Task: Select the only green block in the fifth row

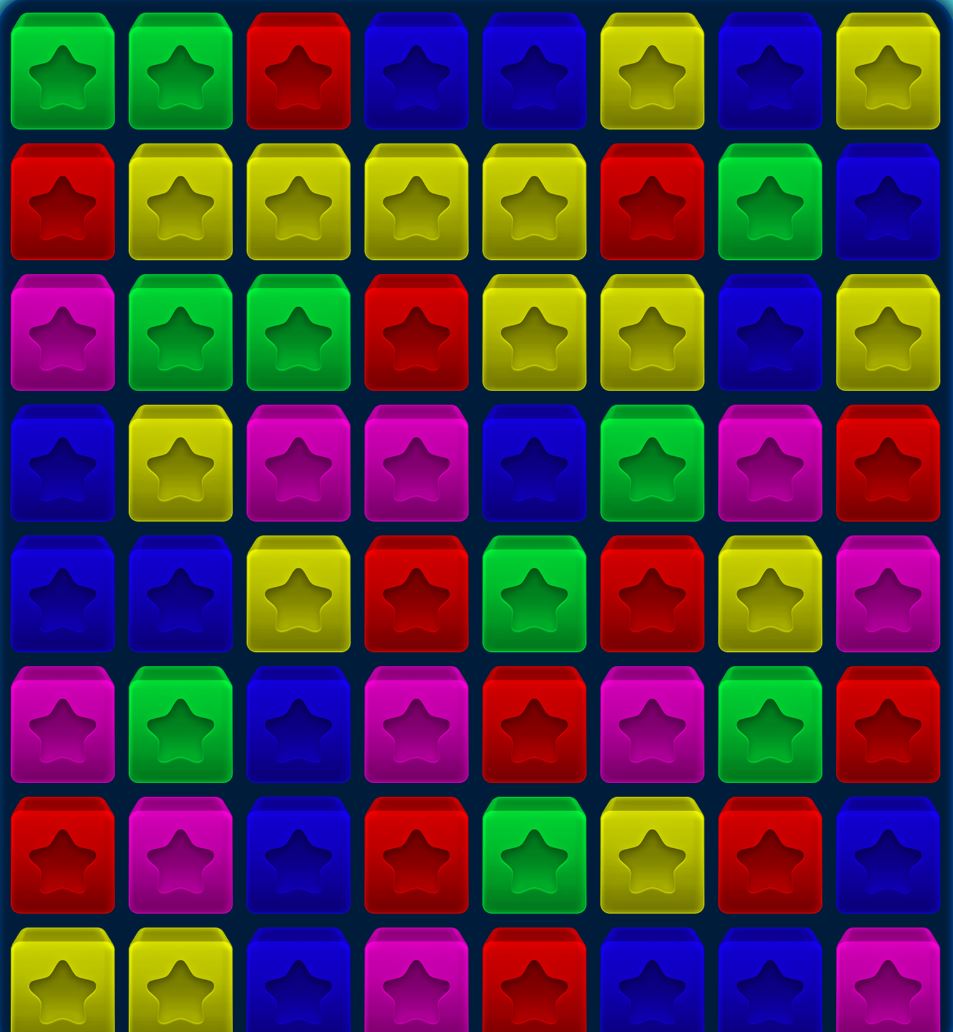Action: [534, 595]
